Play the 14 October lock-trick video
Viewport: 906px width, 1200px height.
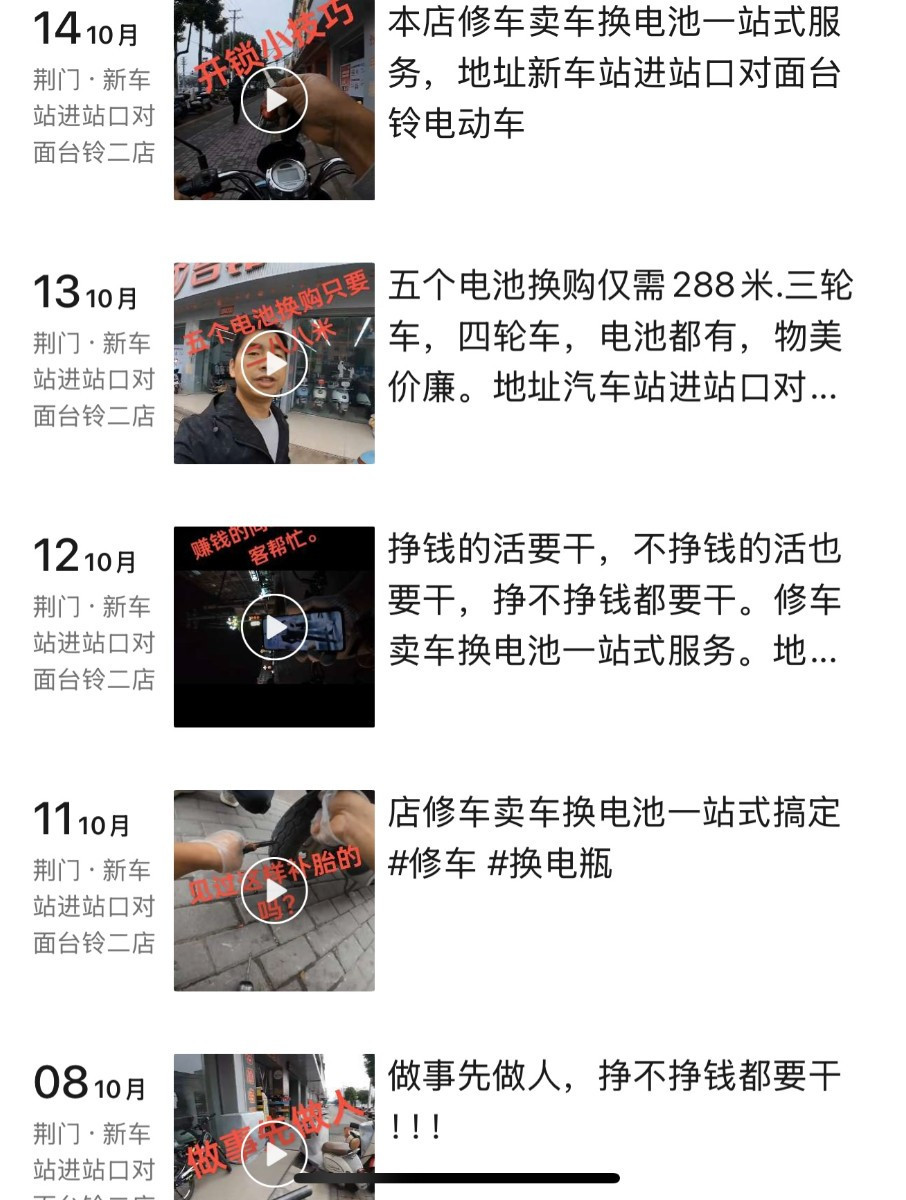274,100
